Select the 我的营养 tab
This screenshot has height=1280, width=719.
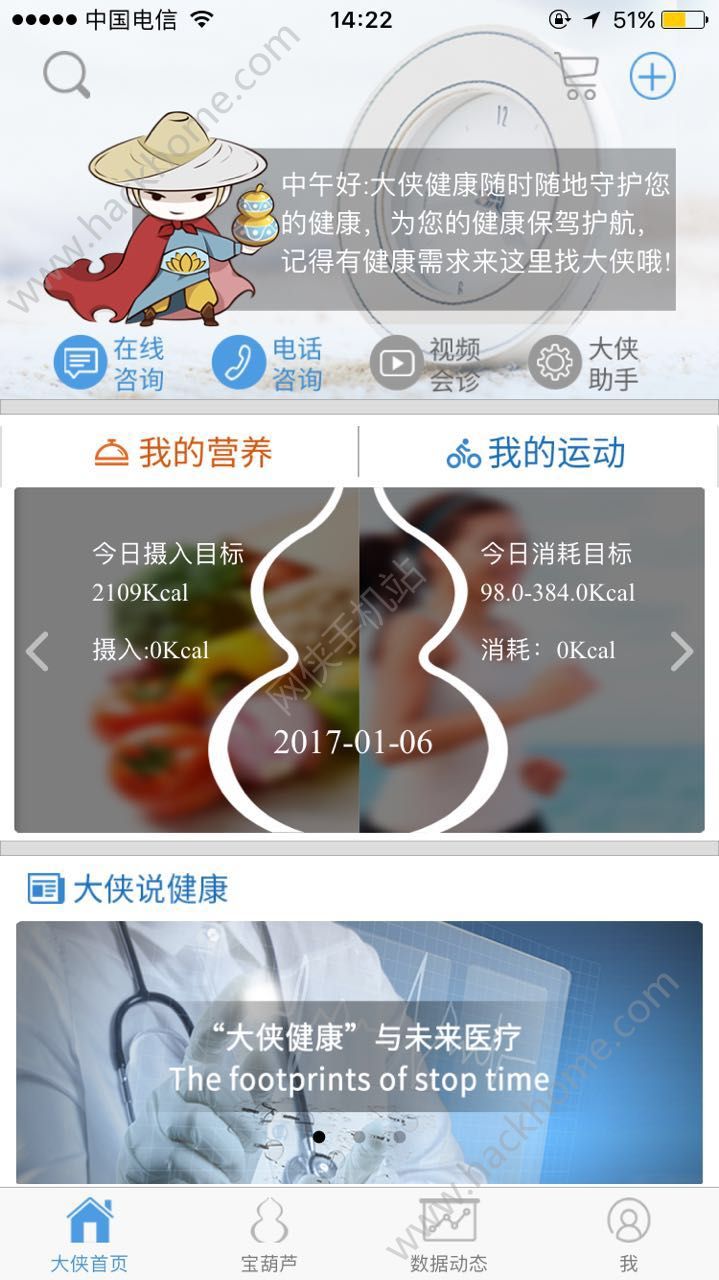coord(182,453)
